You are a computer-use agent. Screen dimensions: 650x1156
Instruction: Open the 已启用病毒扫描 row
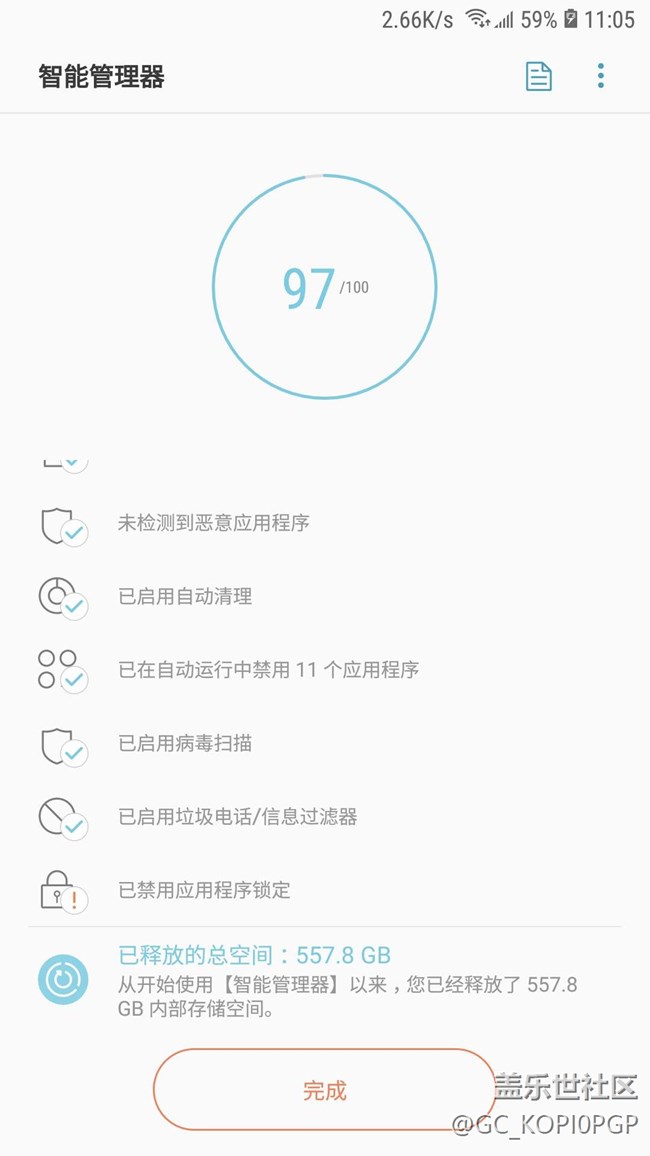[324, 743]
